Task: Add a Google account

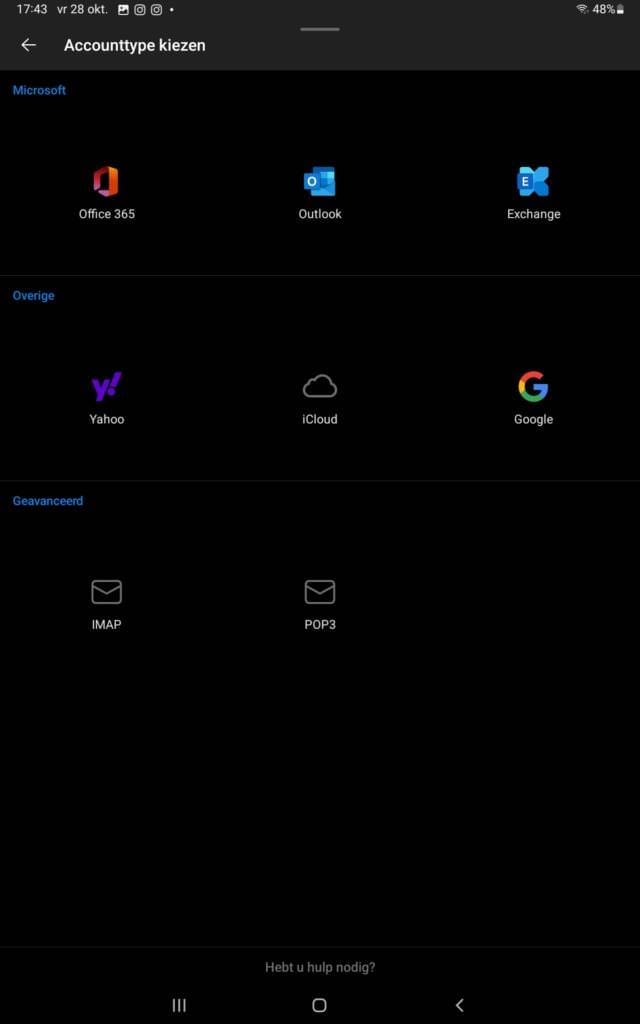Action: point(533,398)
